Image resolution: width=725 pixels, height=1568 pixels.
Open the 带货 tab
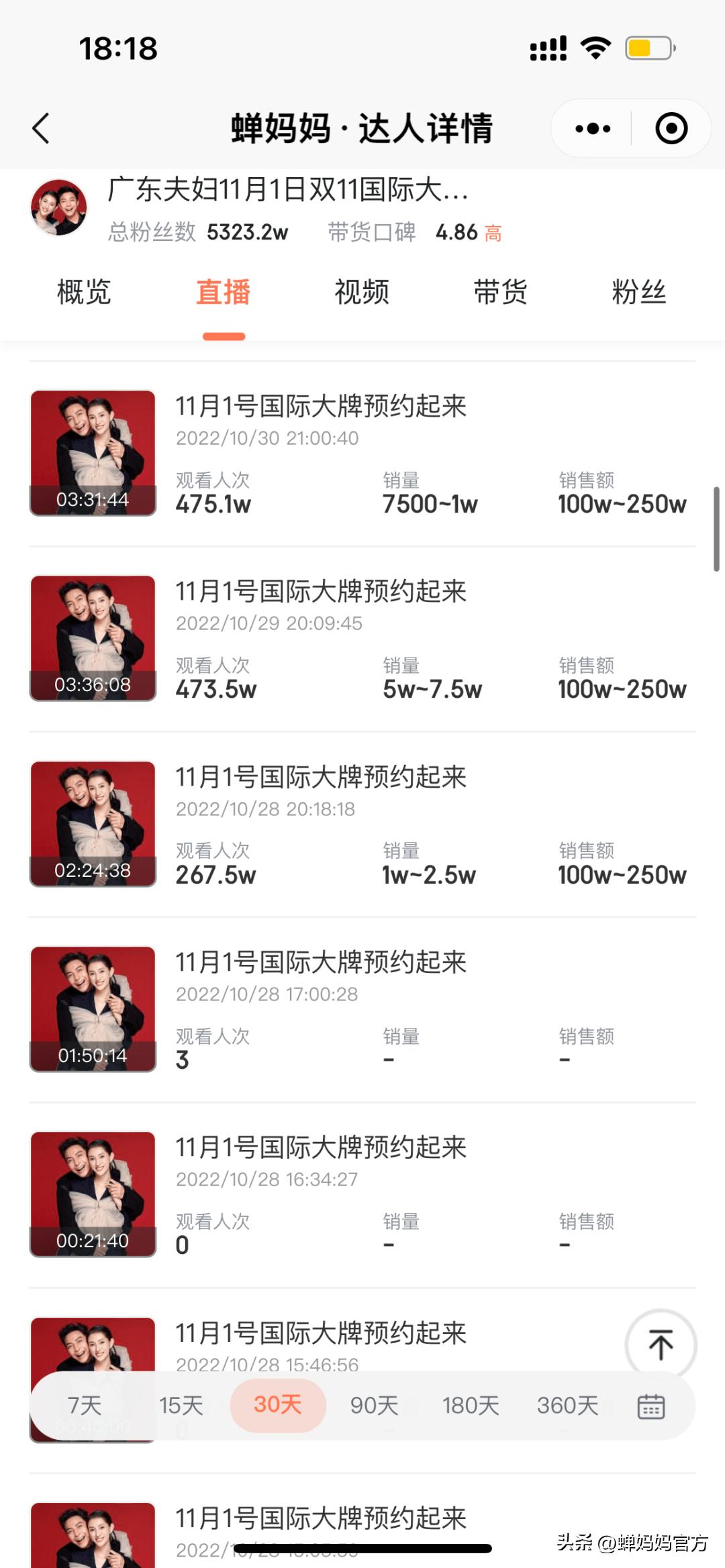click(x=499, y=292)
